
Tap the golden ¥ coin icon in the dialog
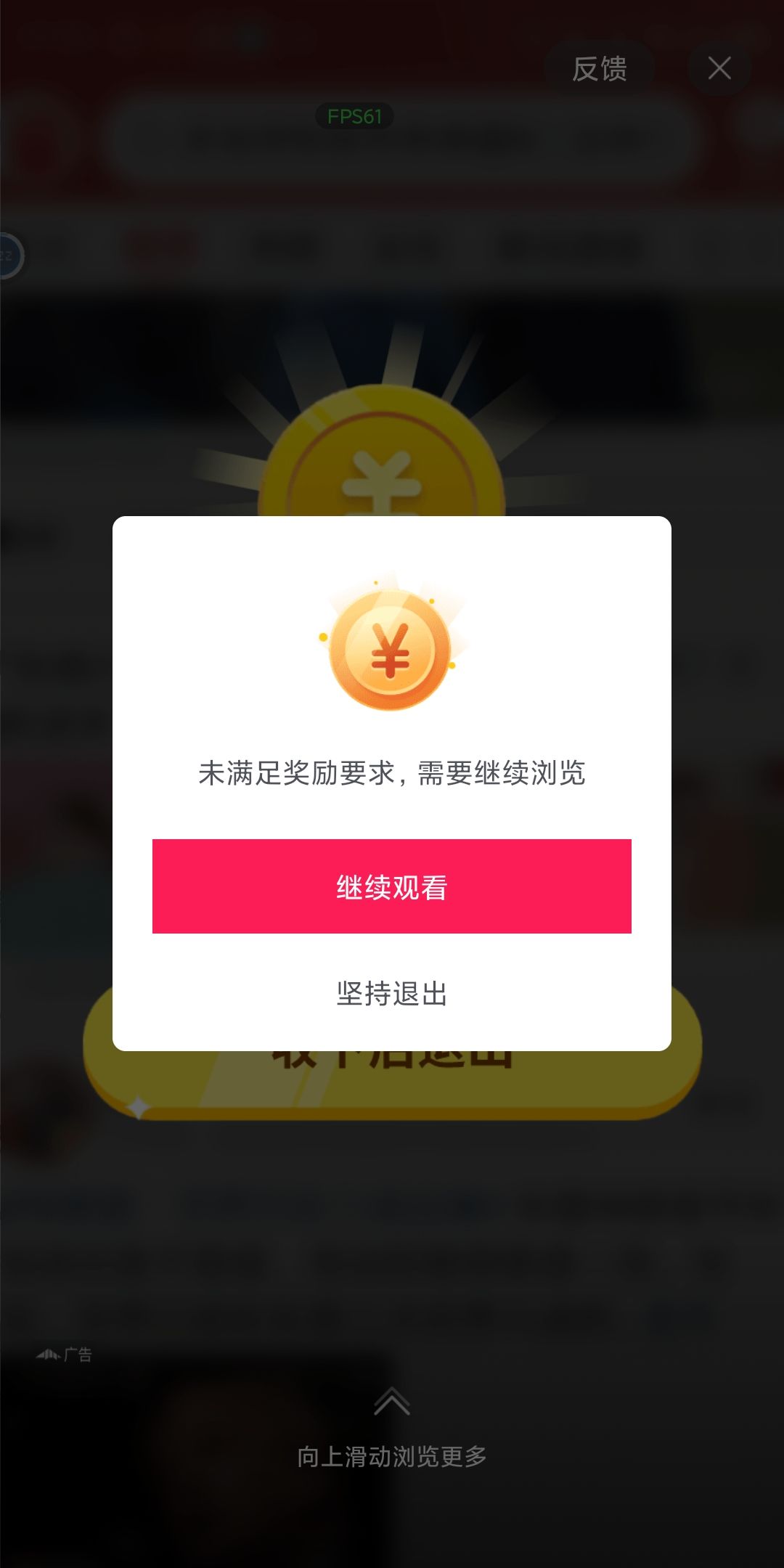tap(392, 653)
